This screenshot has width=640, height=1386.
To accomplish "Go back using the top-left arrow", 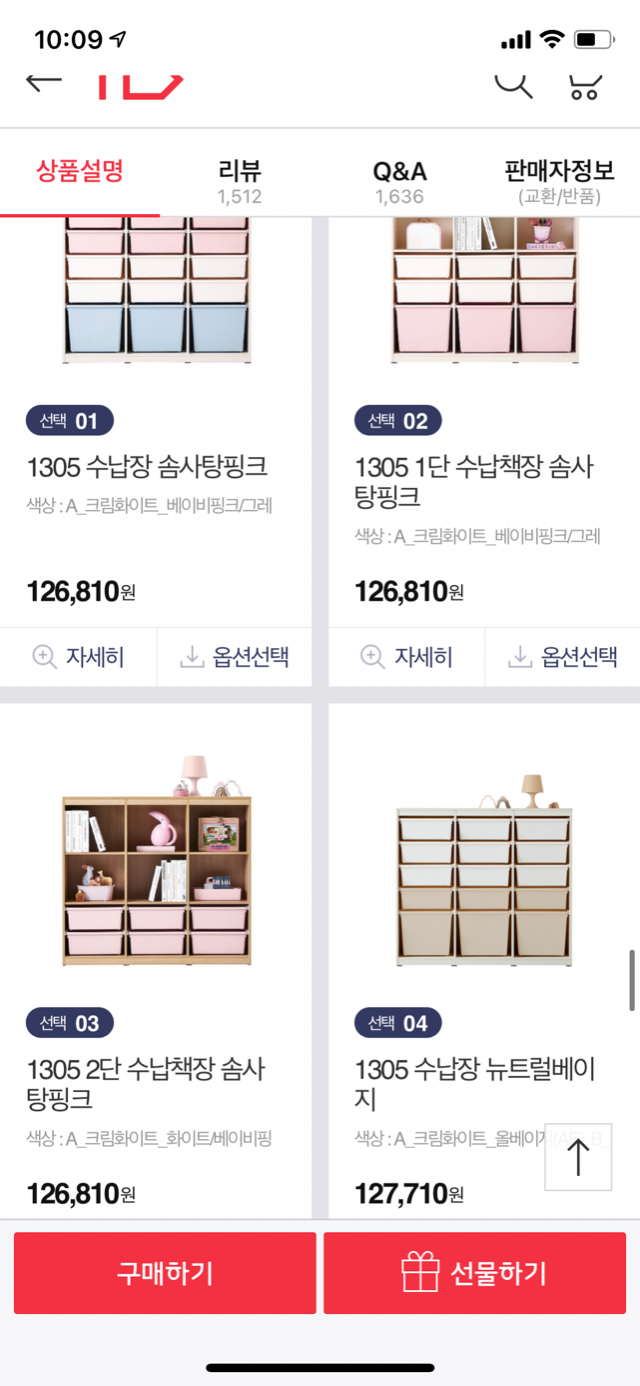I will (44, 82).
